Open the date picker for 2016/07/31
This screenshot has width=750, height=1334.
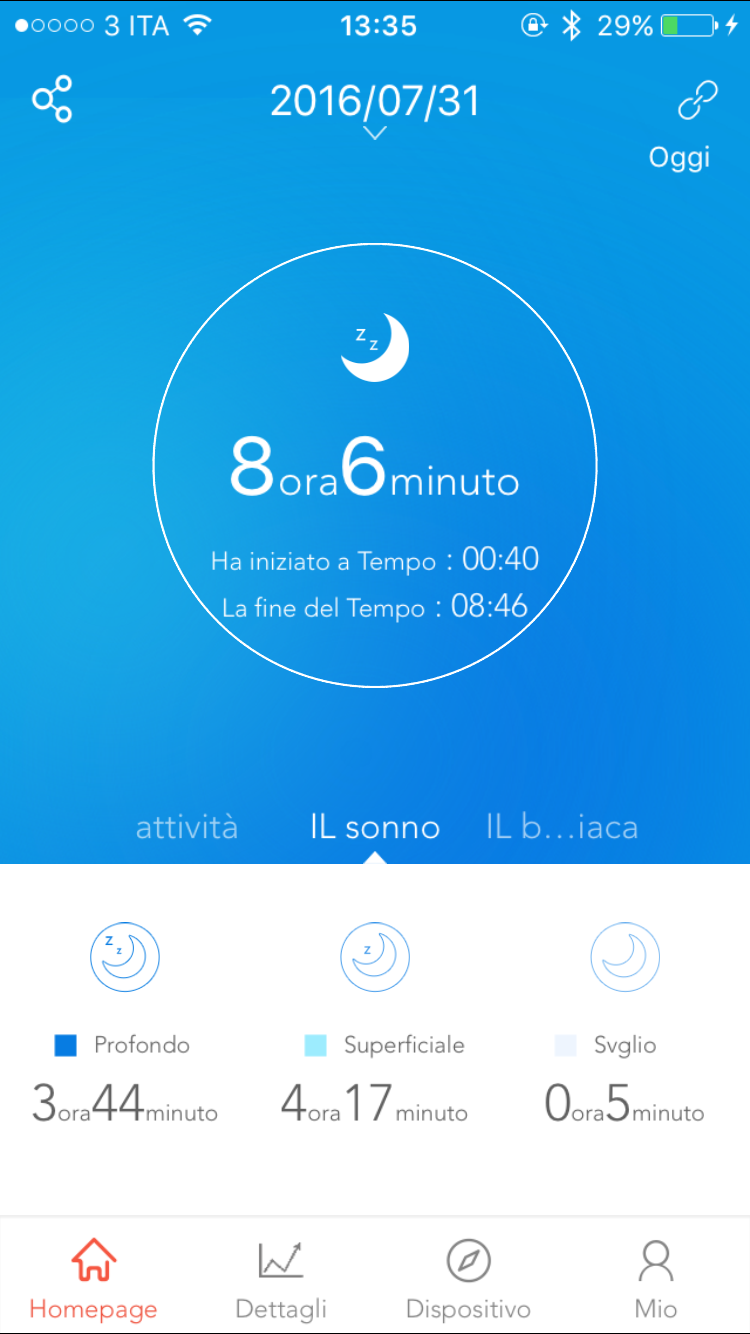pyautogui.click(x=375, y=108)
